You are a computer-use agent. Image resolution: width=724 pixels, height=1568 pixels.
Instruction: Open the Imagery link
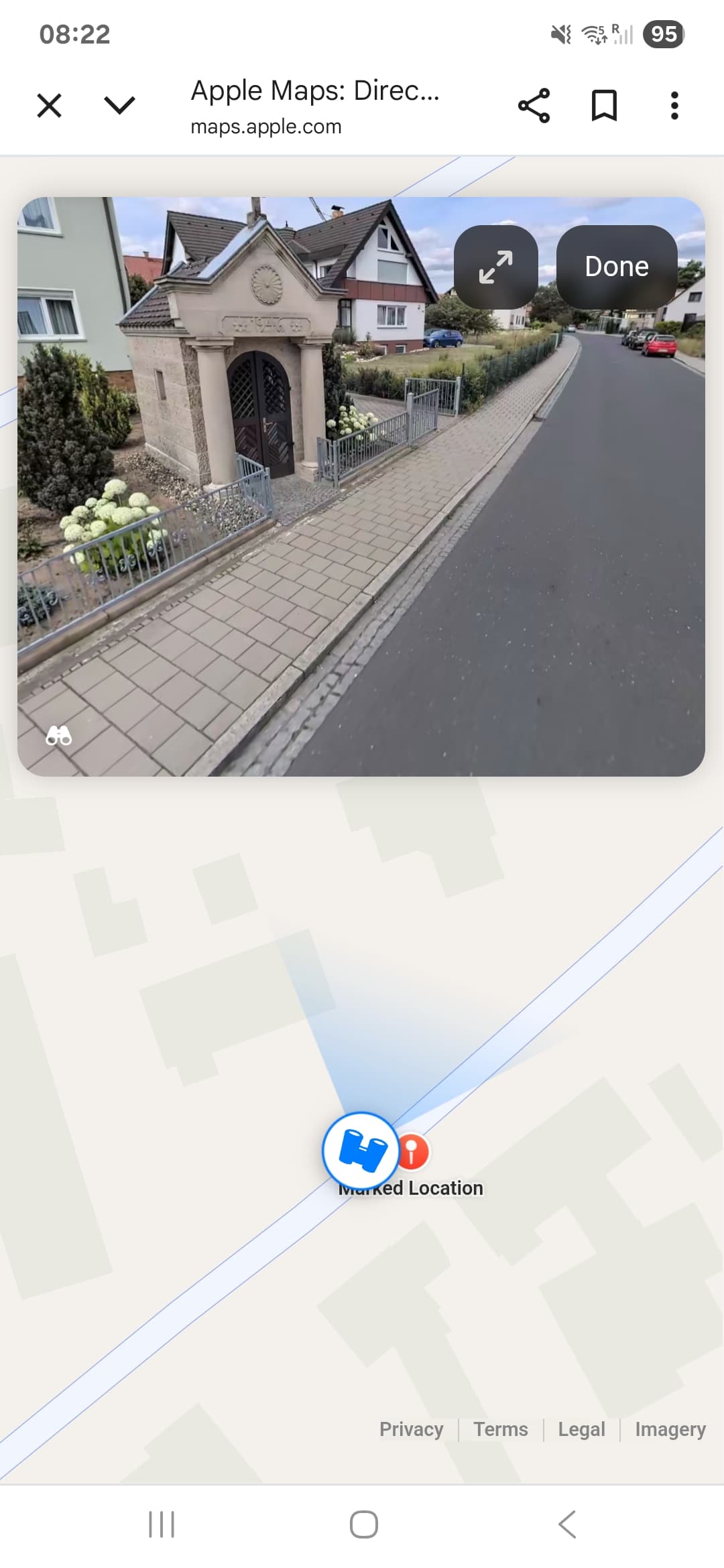670,1429
